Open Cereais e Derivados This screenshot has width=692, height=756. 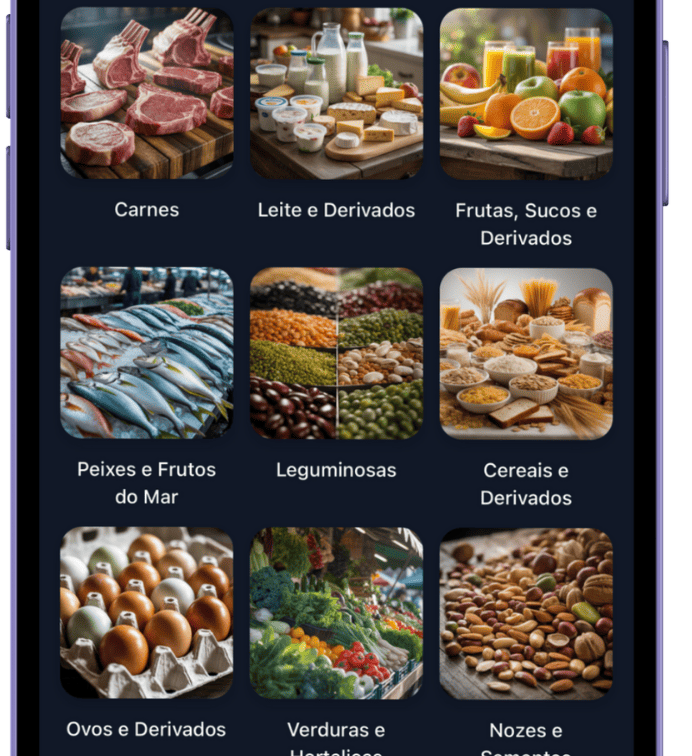526,353
